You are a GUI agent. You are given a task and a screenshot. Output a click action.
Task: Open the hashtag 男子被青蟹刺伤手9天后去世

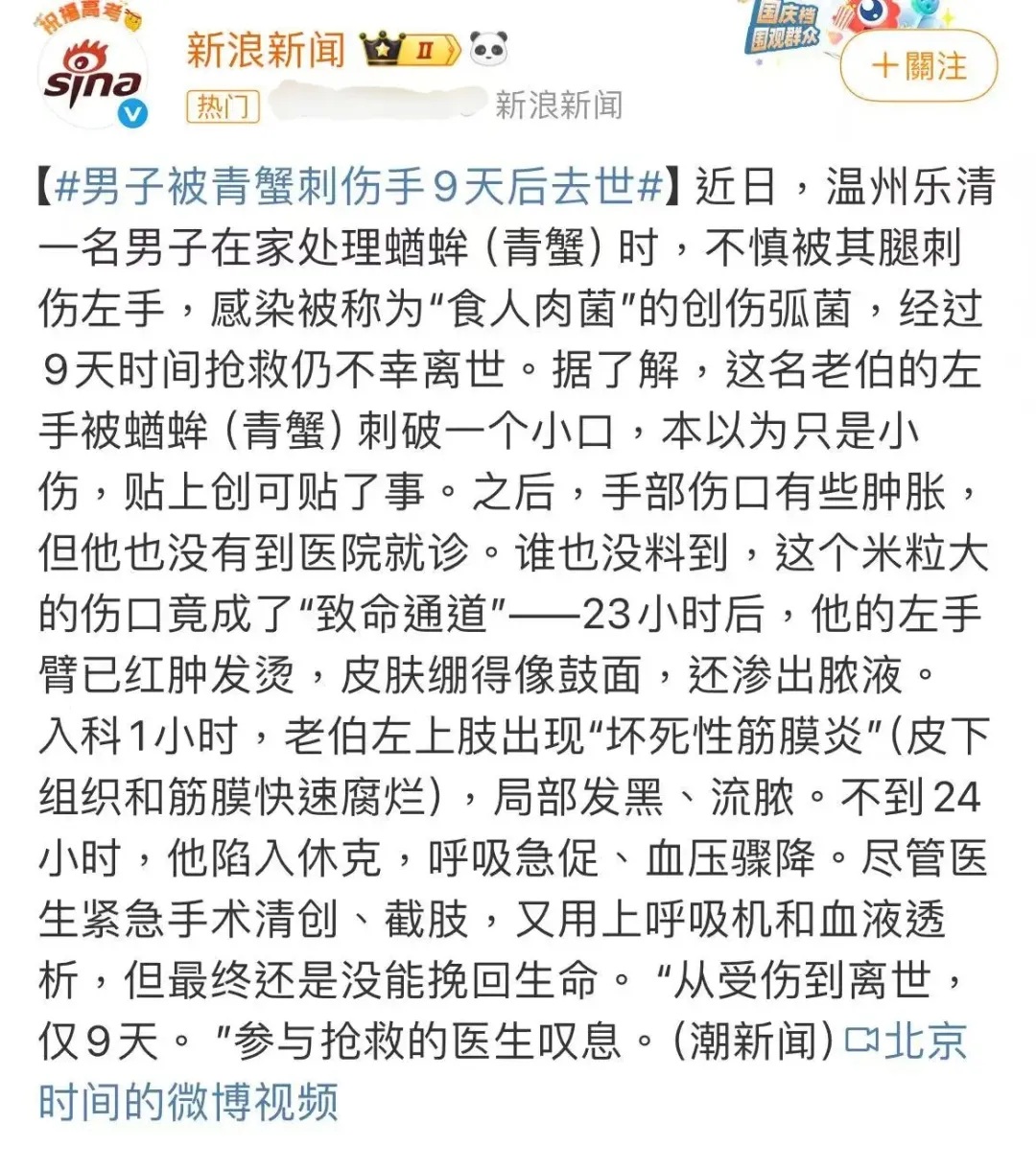tap(361, 185)
